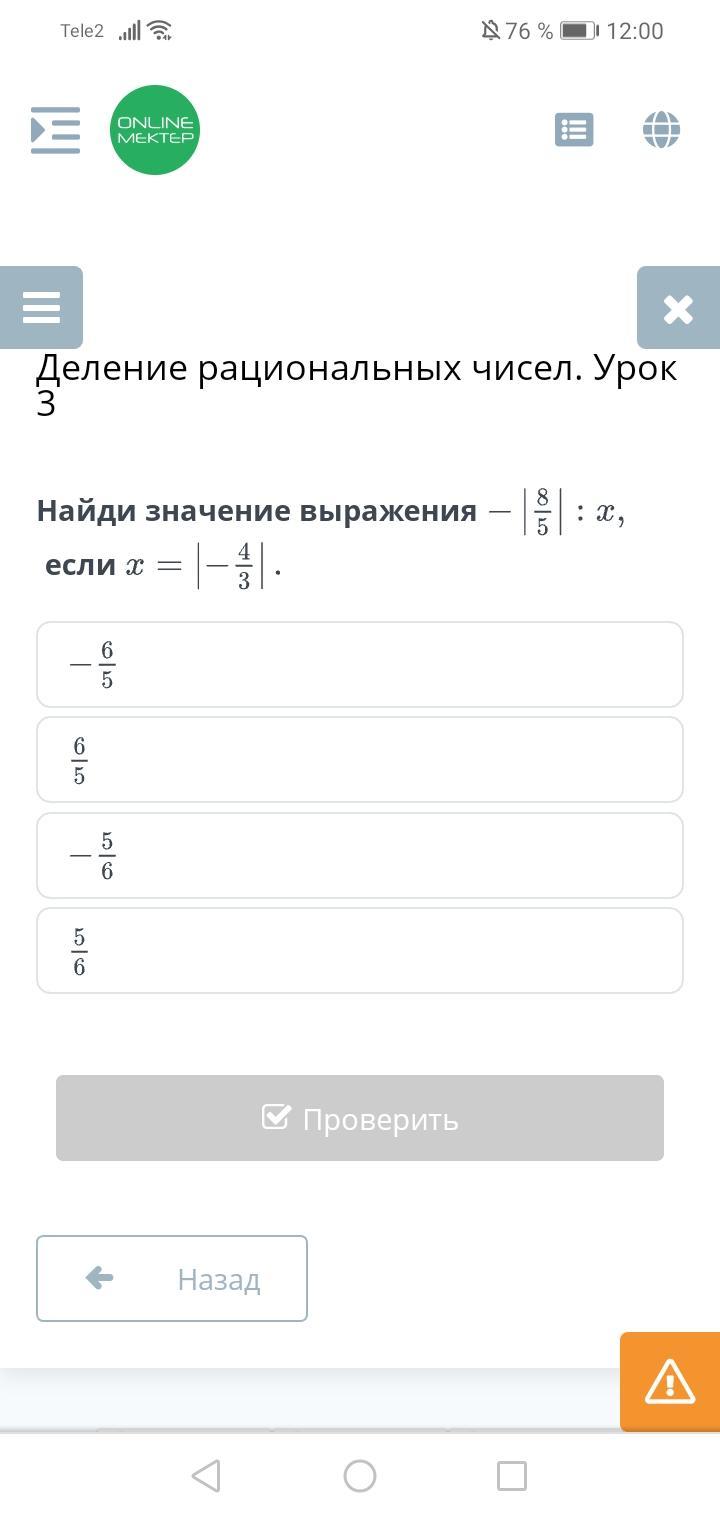
Task: Open the language globe icon
Action: [661, 130]
